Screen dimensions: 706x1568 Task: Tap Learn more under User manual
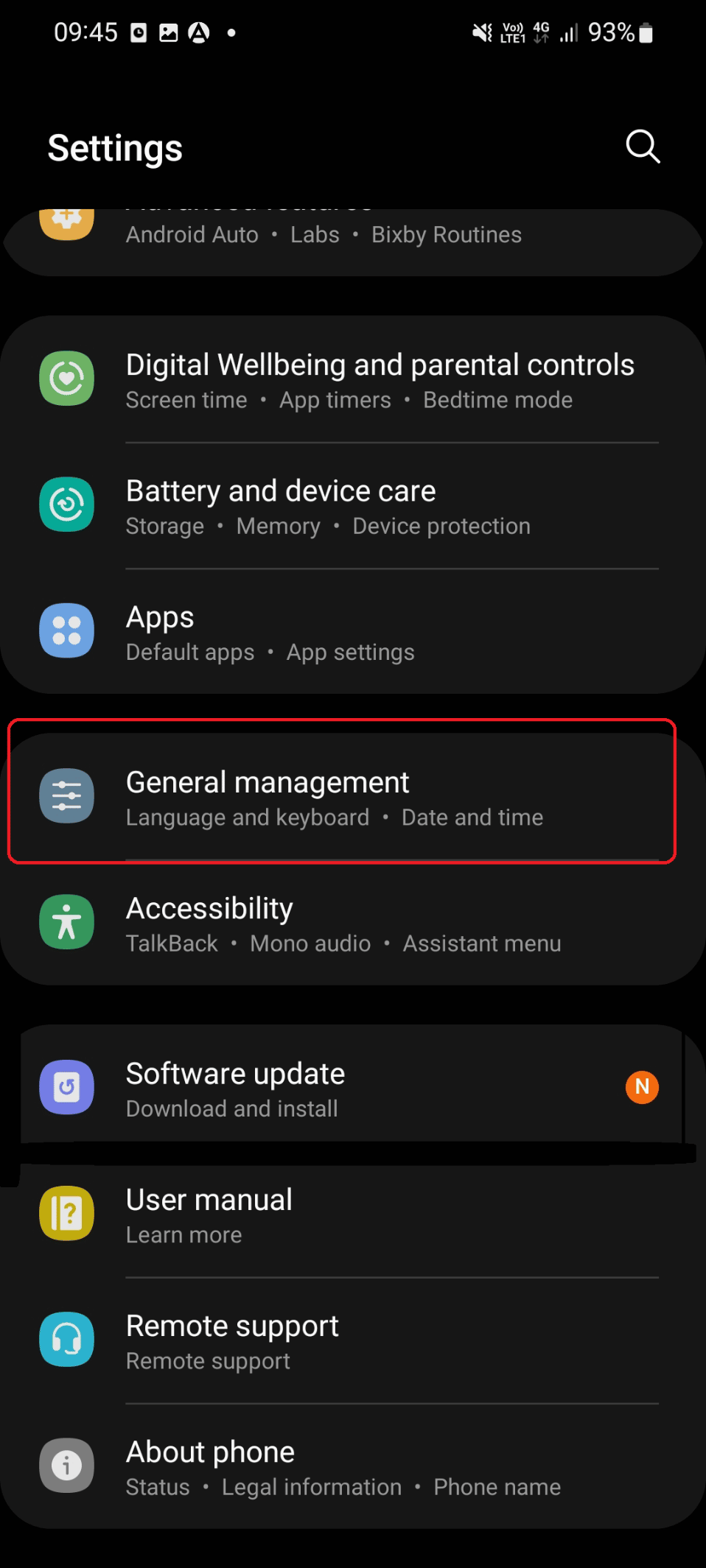click(183, 1234)
